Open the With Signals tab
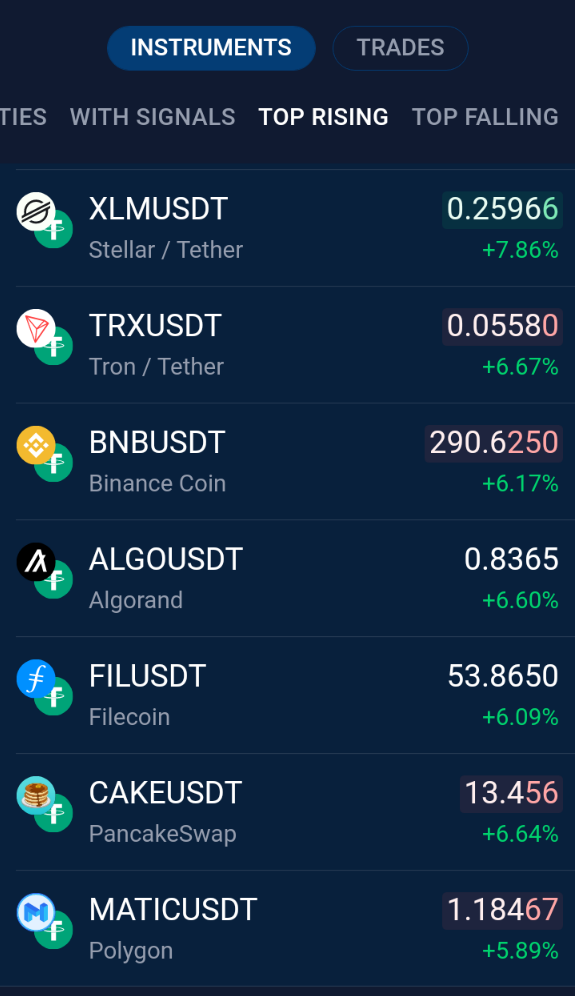 coord(152,117)
